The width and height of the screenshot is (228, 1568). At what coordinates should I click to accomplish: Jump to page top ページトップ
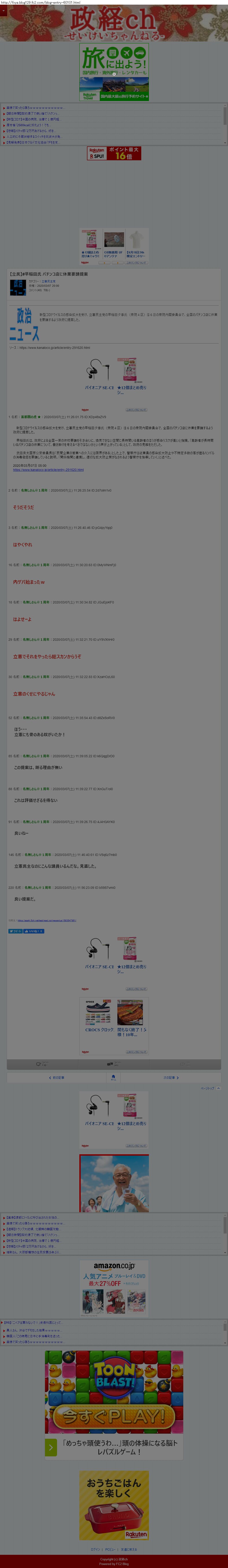209,1088
